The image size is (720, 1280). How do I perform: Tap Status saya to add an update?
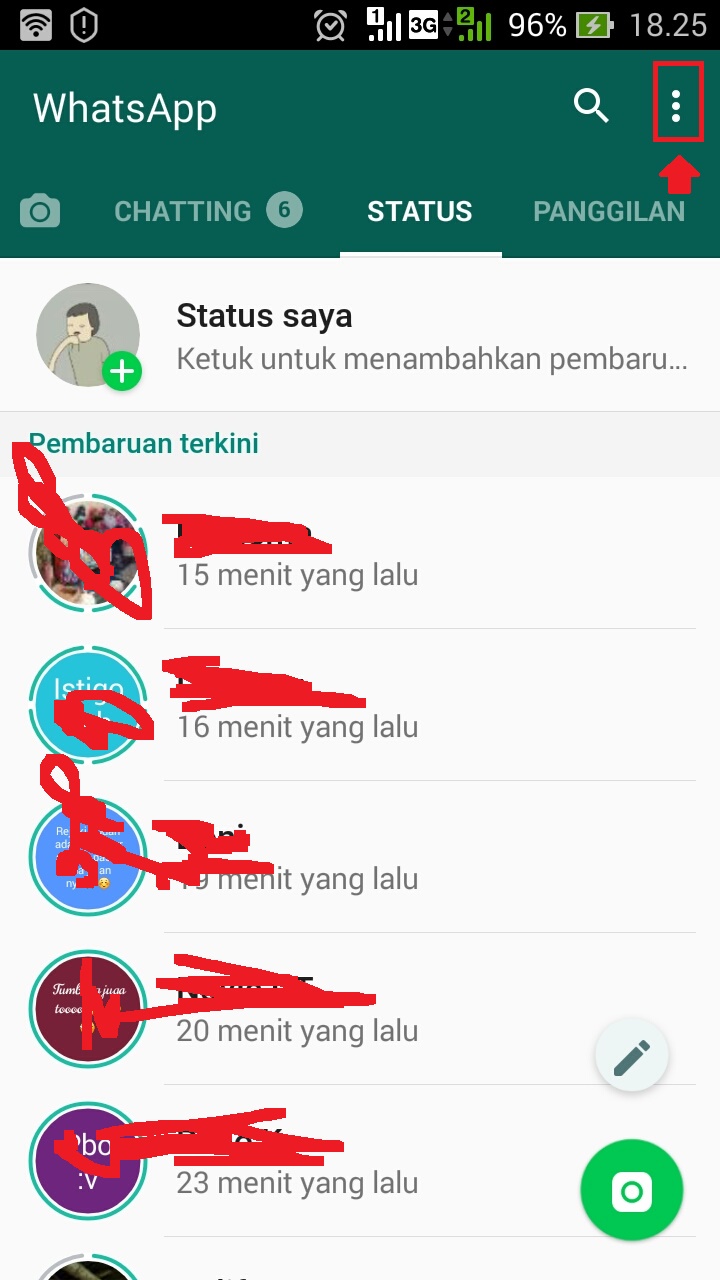264,315
